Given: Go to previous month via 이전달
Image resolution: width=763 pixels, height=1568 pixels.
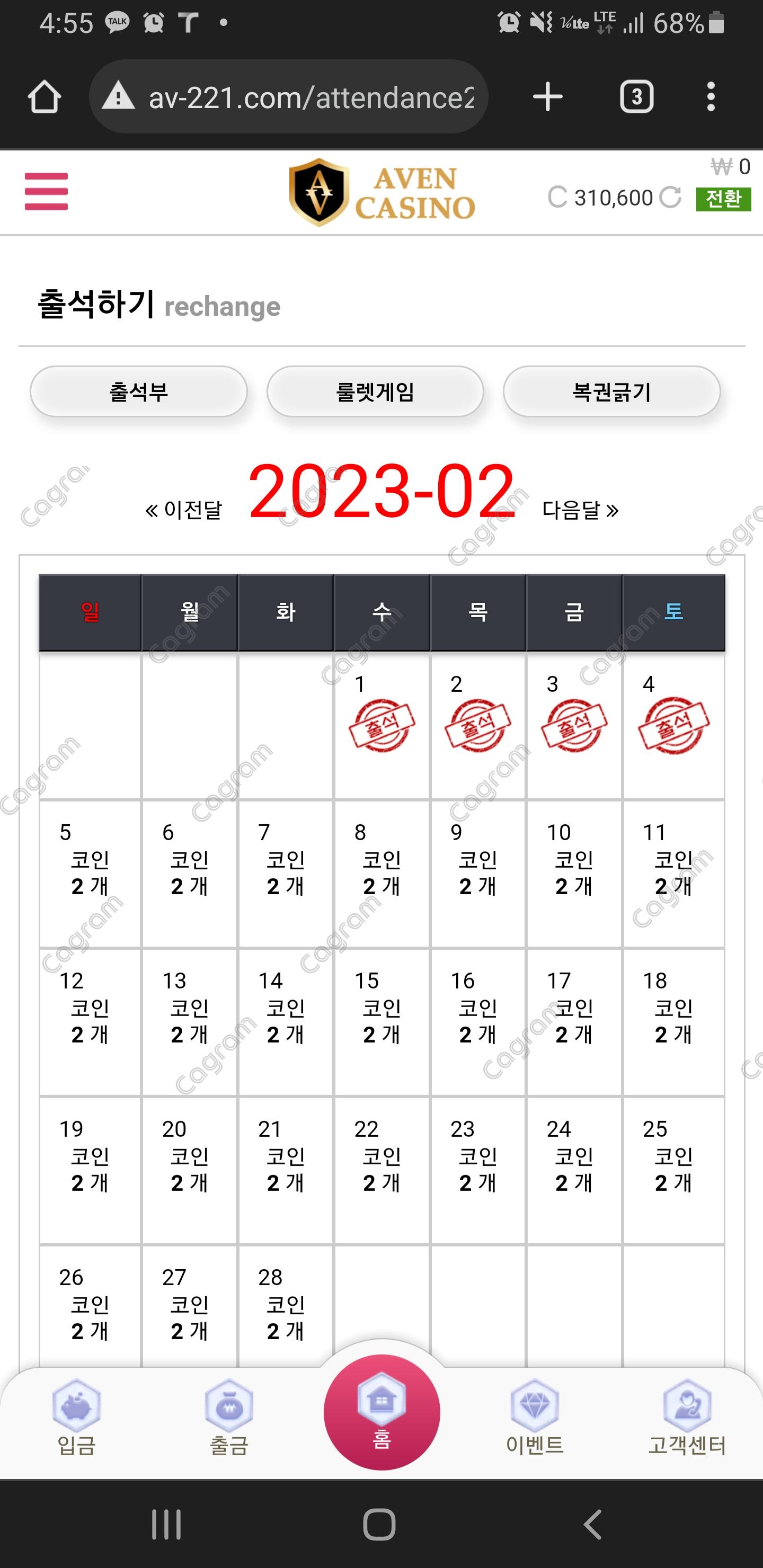Looking at the screenshot, I should point(184,510).
